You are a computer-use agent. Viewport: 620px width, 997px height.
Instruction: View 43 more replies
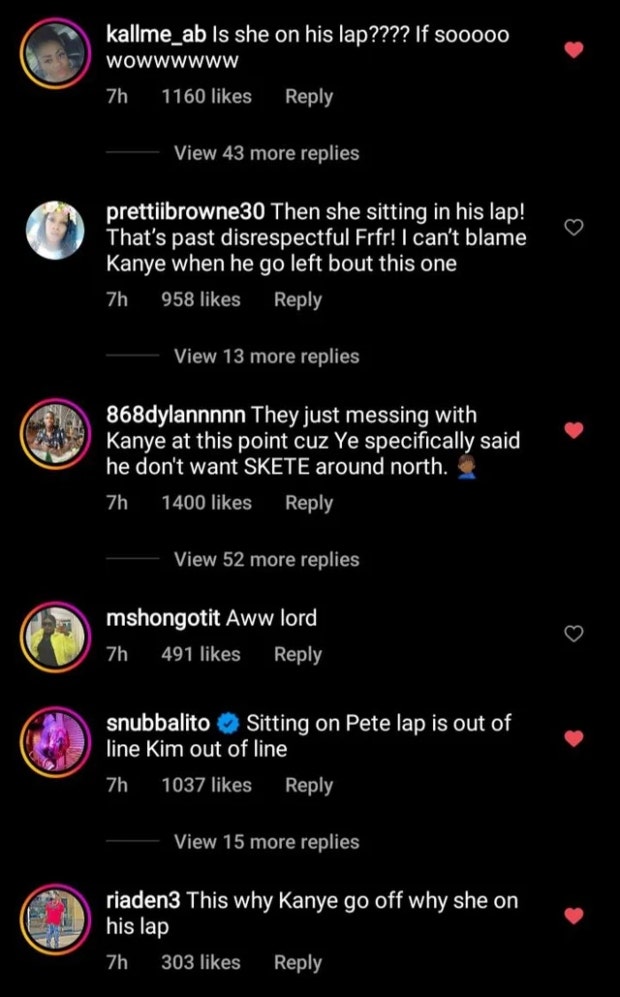tap(266, 153)
